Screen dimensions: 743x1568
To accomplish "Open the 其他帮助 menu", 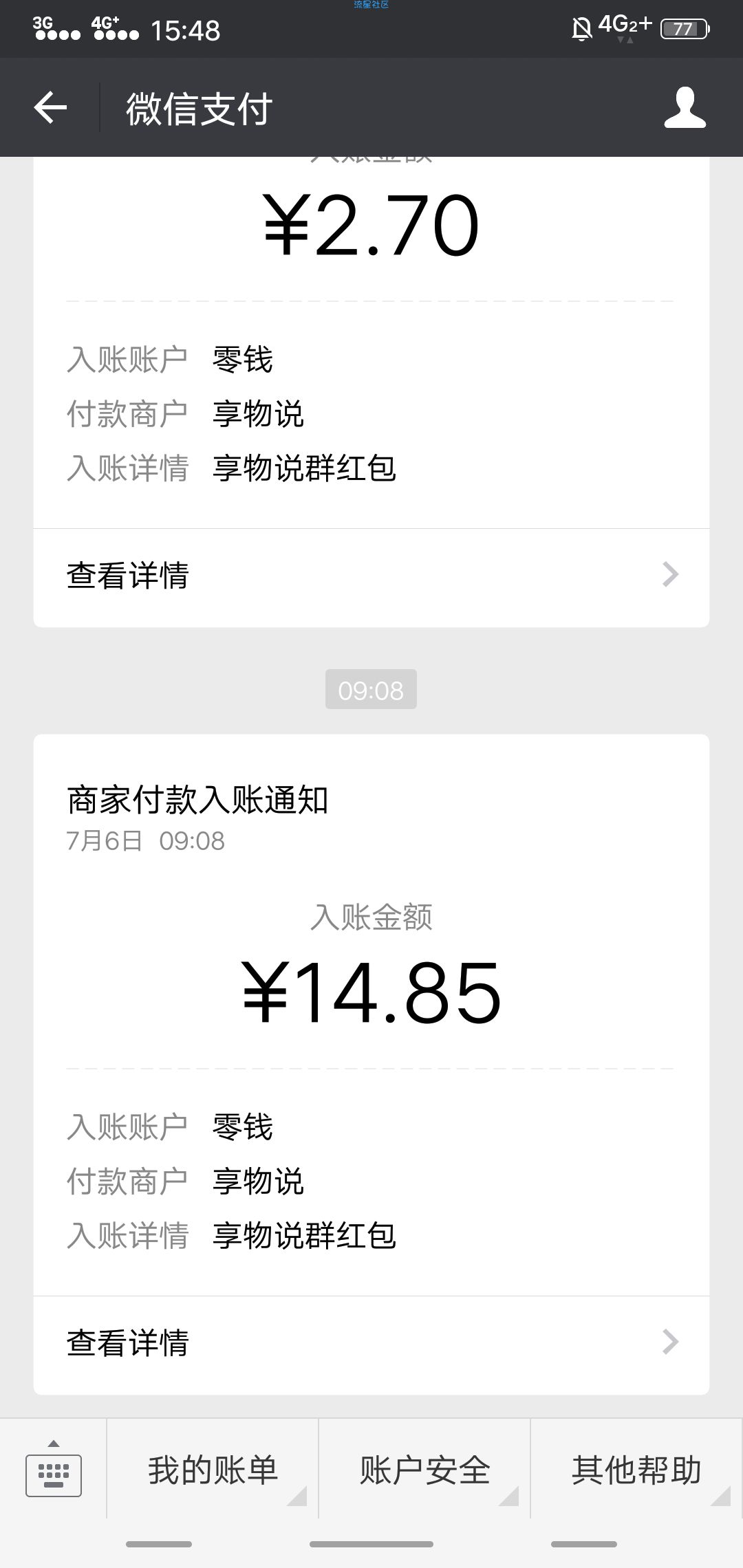I will 636,1470.
